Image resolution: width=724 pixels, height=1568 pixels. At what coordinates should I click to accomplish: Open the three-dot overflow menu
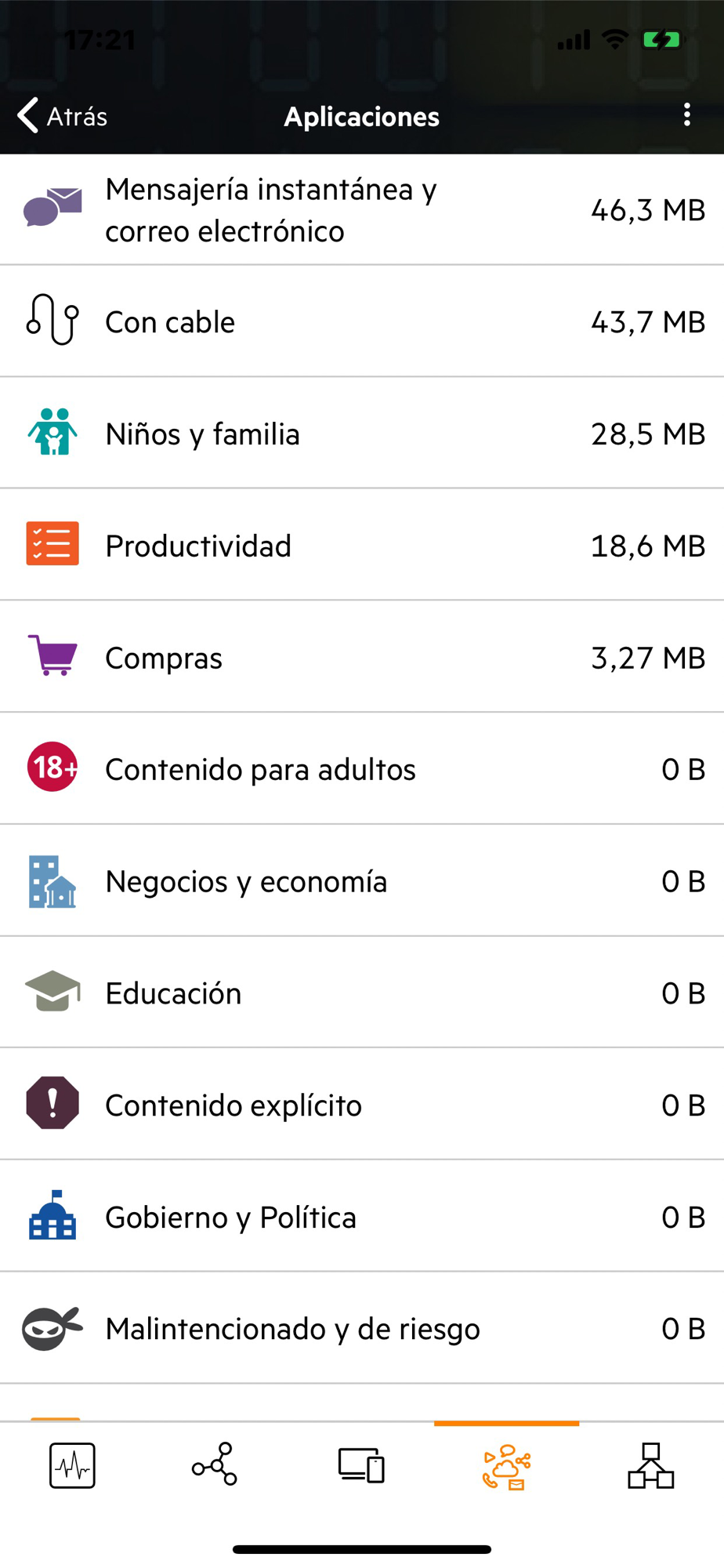point(686,115)
